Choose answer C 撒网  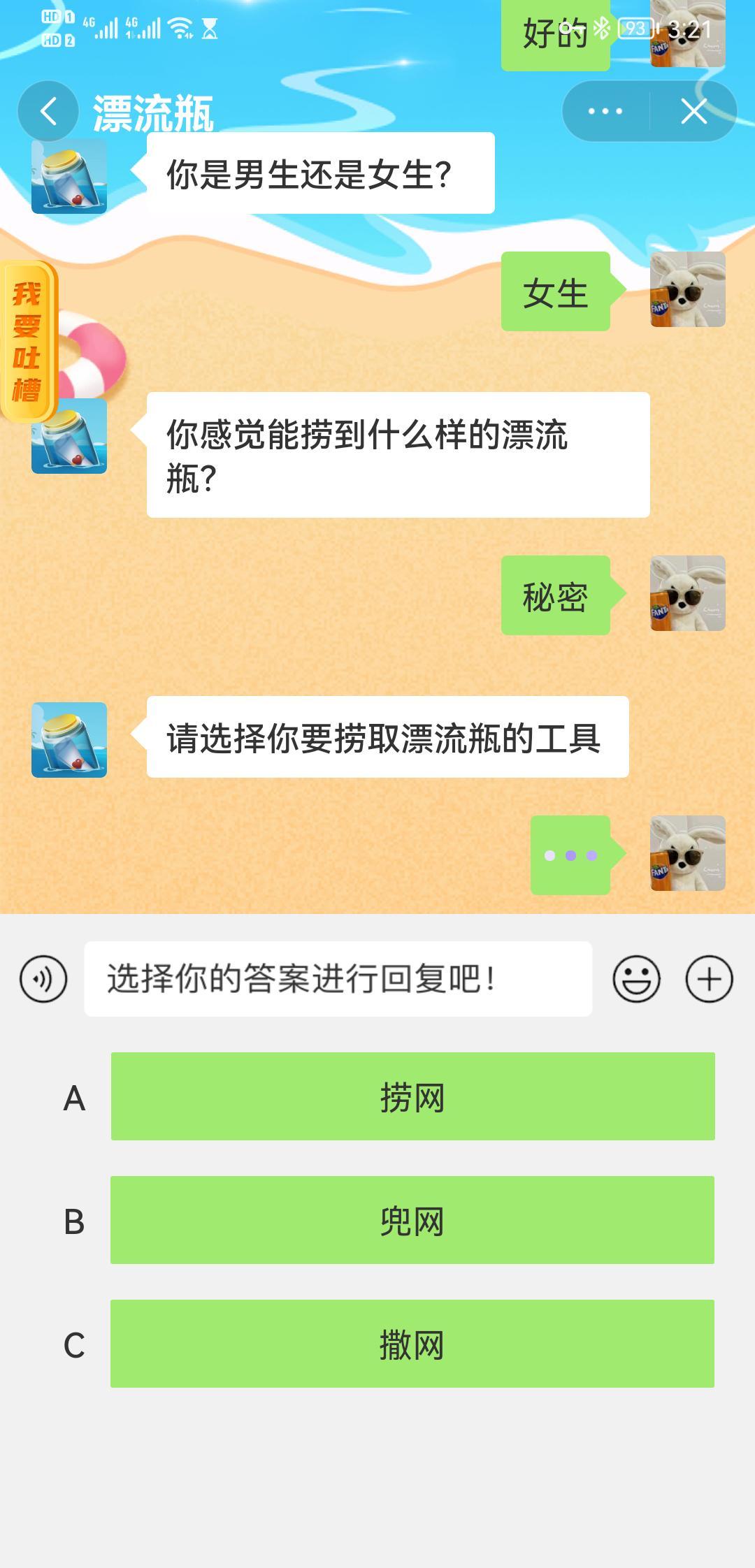[412, 1344]
